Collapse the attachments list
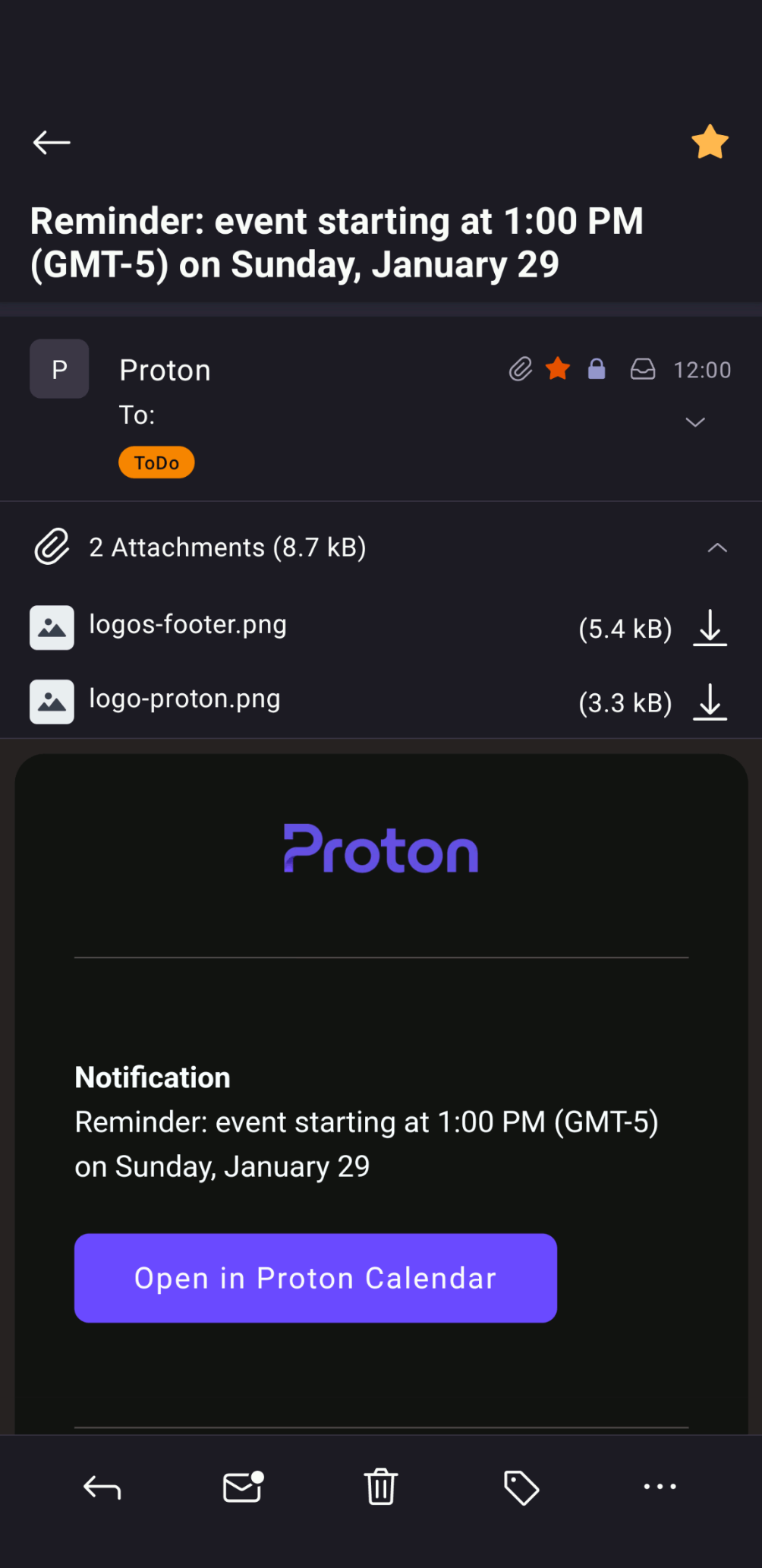Viewport: 762px width, 1568px height. [x=717, y=547]
